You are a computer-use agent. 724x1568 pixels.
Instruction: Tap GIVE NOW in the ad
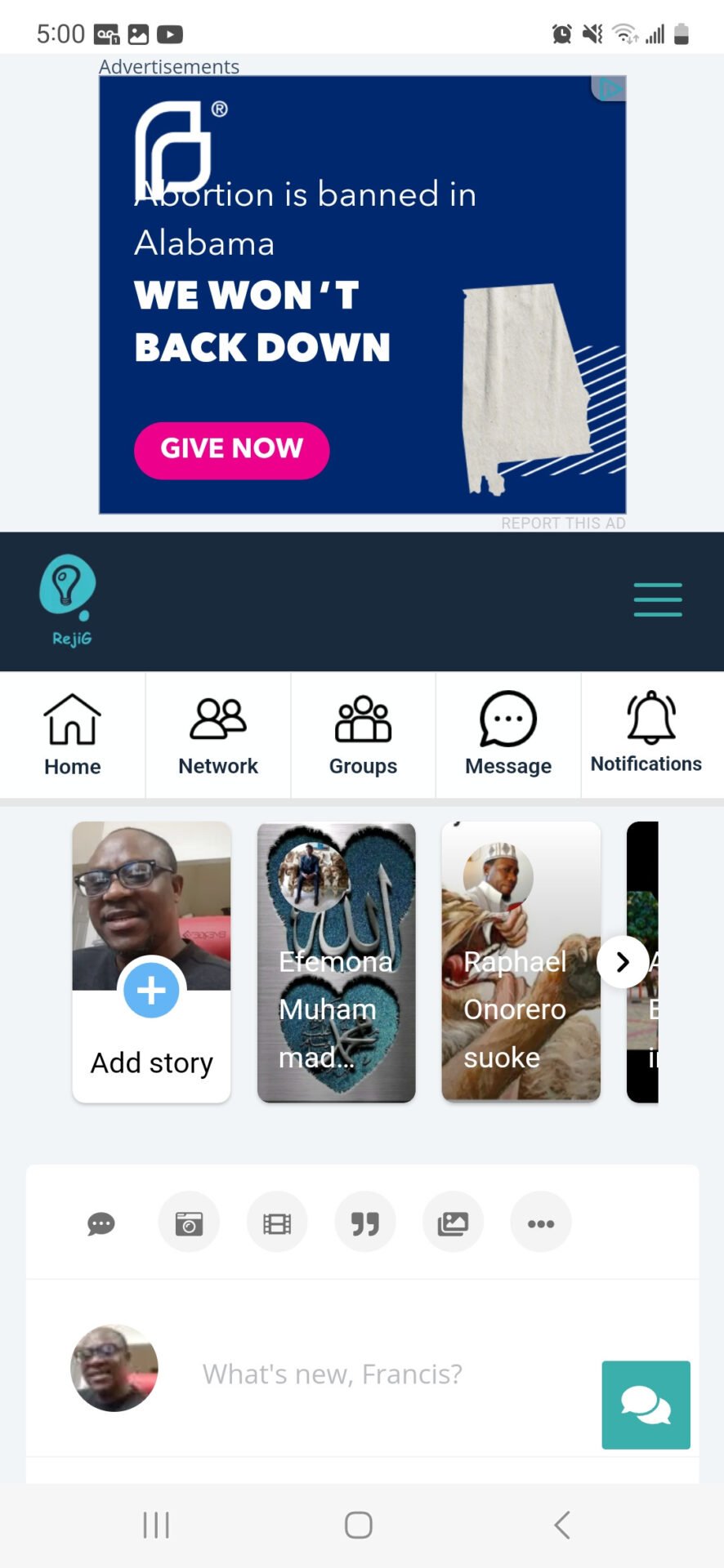click(x=231, y=450)
